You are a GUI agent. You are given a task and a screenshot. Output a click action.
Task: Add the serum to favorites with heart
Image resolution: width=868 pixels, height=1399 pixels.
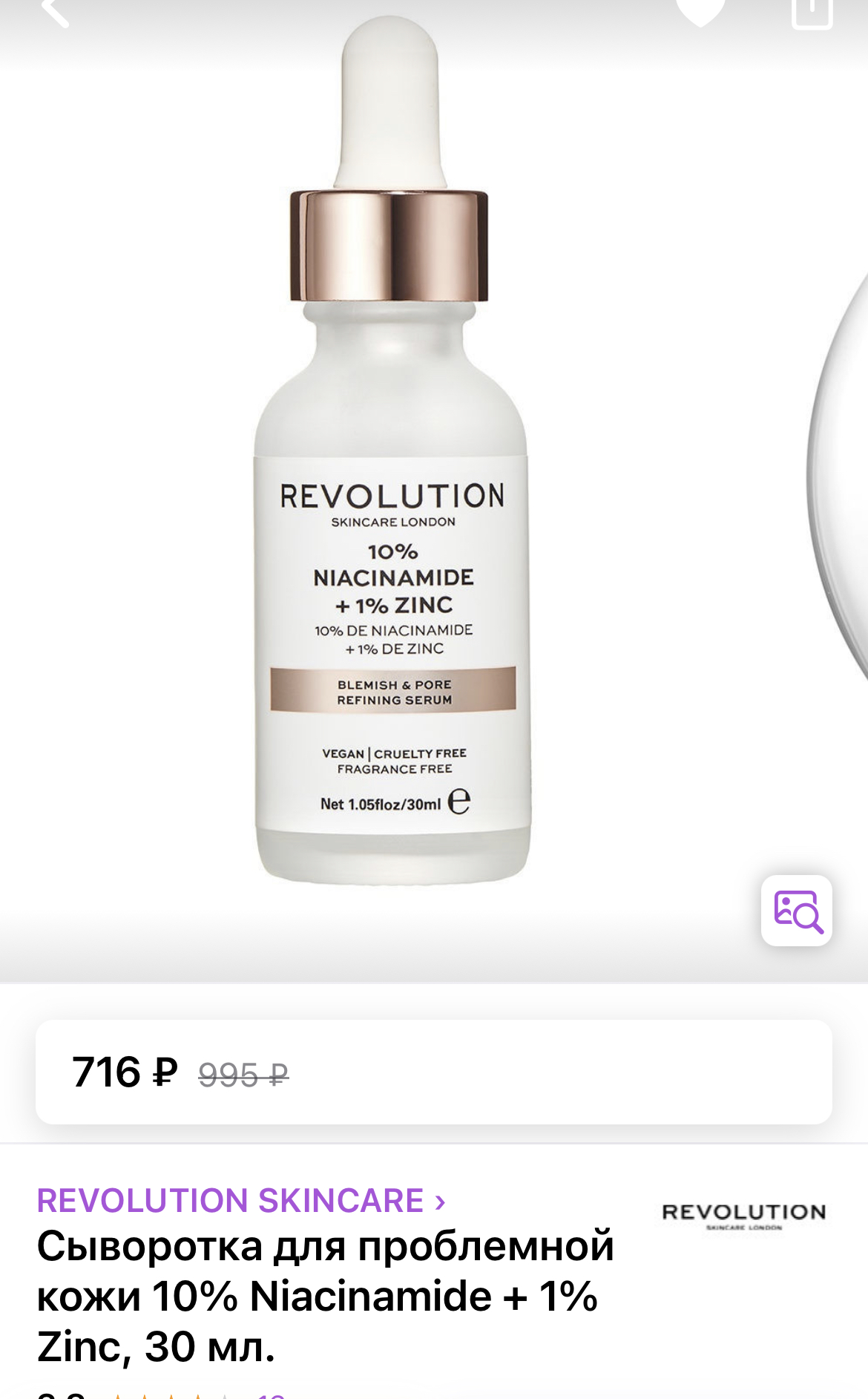(x=700, y=10)
